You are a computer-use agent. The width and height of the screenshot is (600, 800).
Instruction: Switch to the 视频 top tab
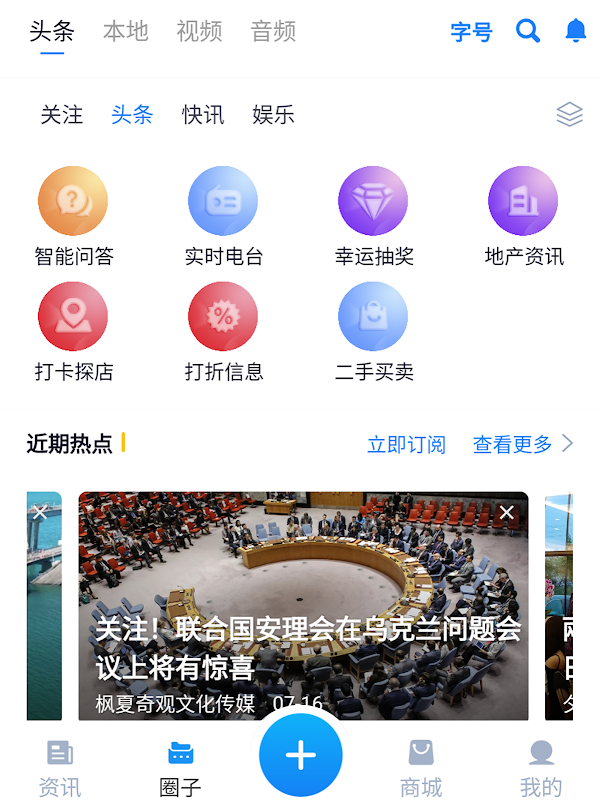(x=199, y=32)
